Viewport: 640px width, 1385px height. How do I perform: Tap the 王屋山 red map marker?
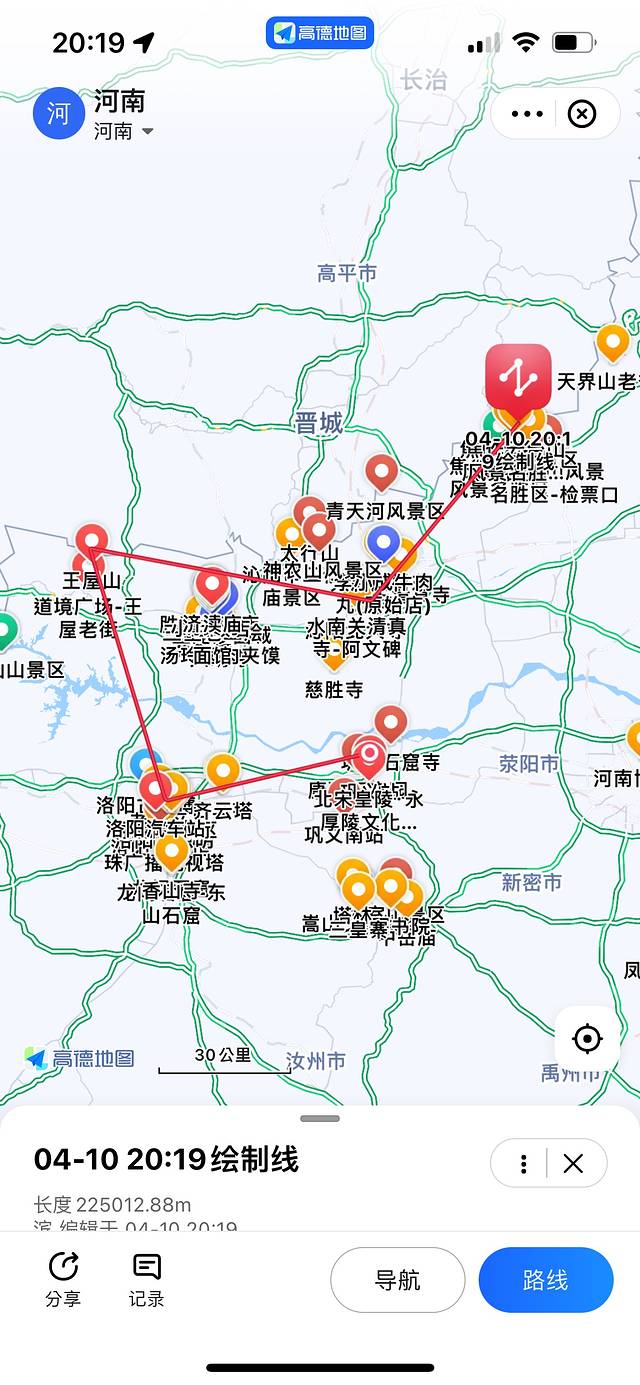click(x=92, y=540)
